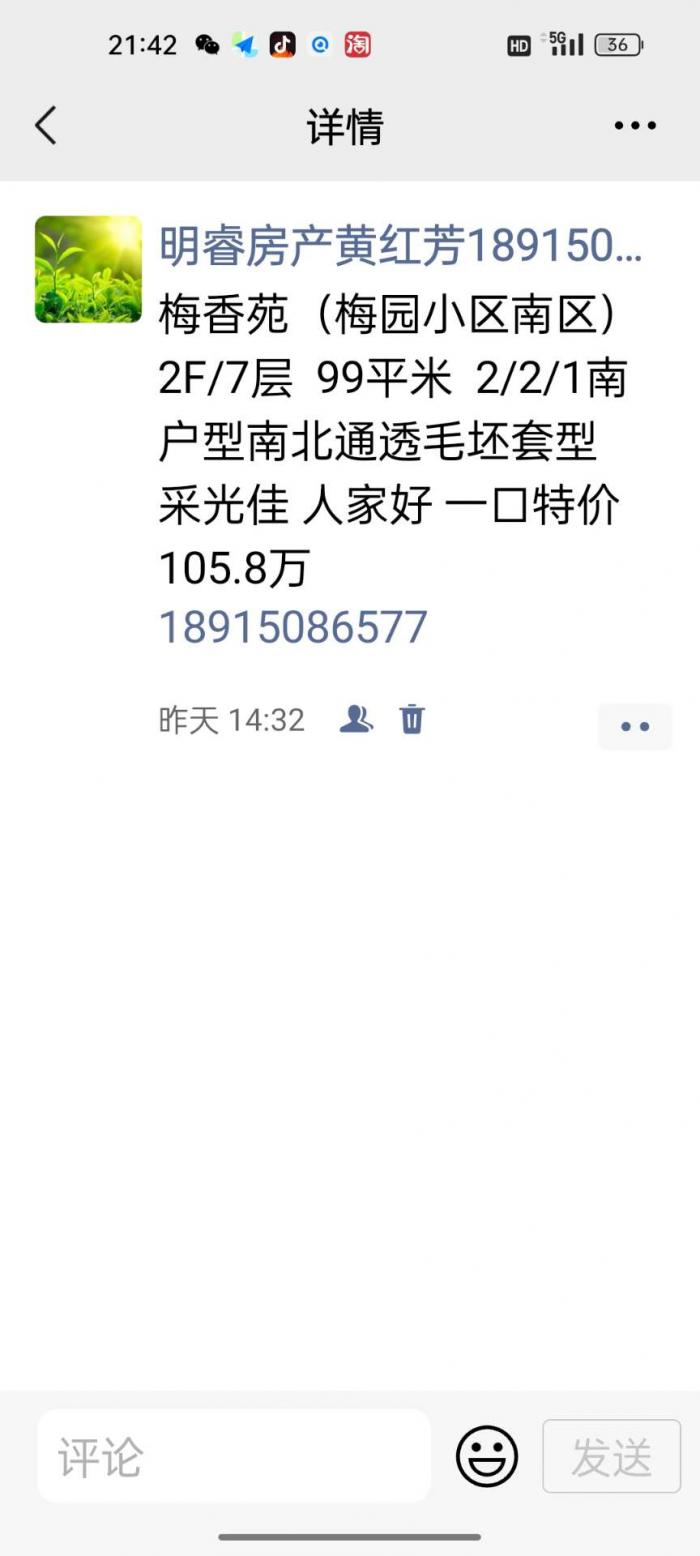Go back from the 详情 page
The width and height of the screenshot is (700, 1556).
pos(46,126)
